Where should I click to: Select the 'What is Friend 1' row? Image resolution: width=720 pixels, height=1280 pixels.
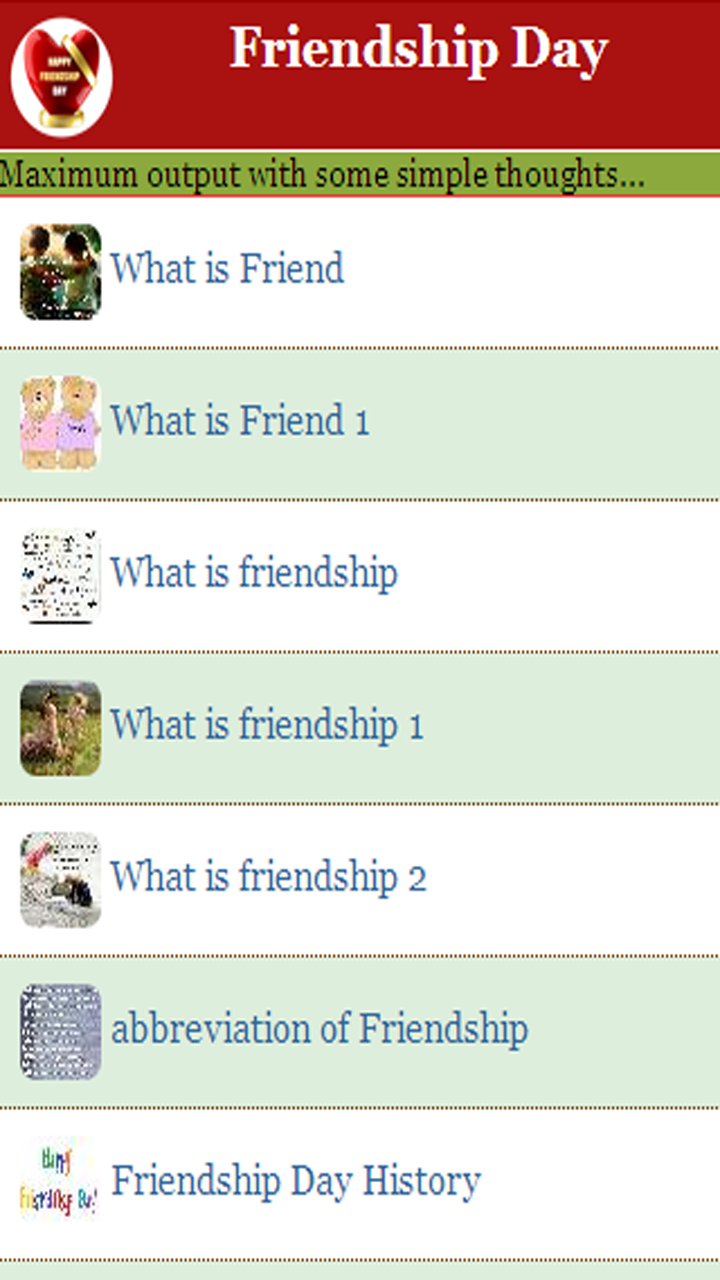point(240,421)
